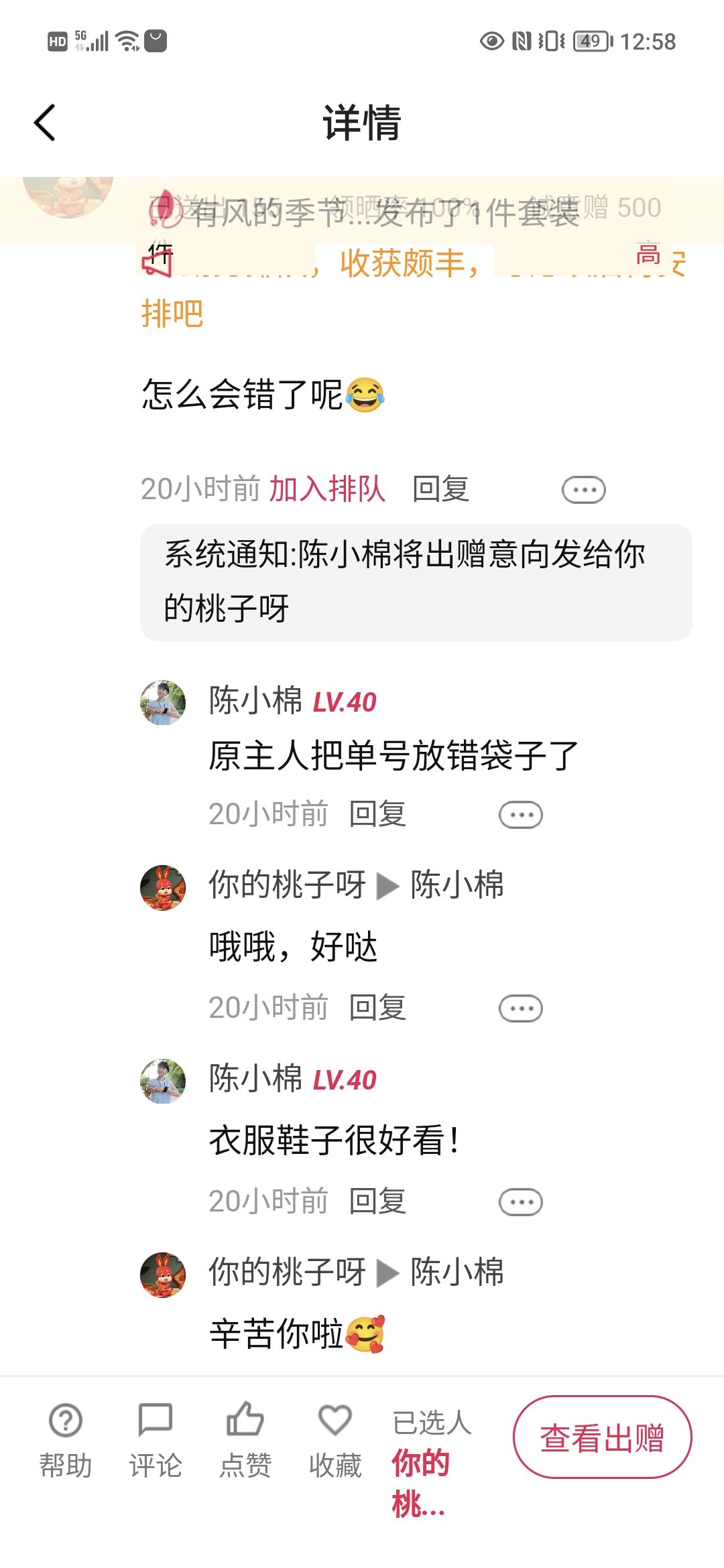The image size is (724, 1568).
Task: Open more options for 衣服鞋子很好看！
Action: click(x=520, y=1202)
